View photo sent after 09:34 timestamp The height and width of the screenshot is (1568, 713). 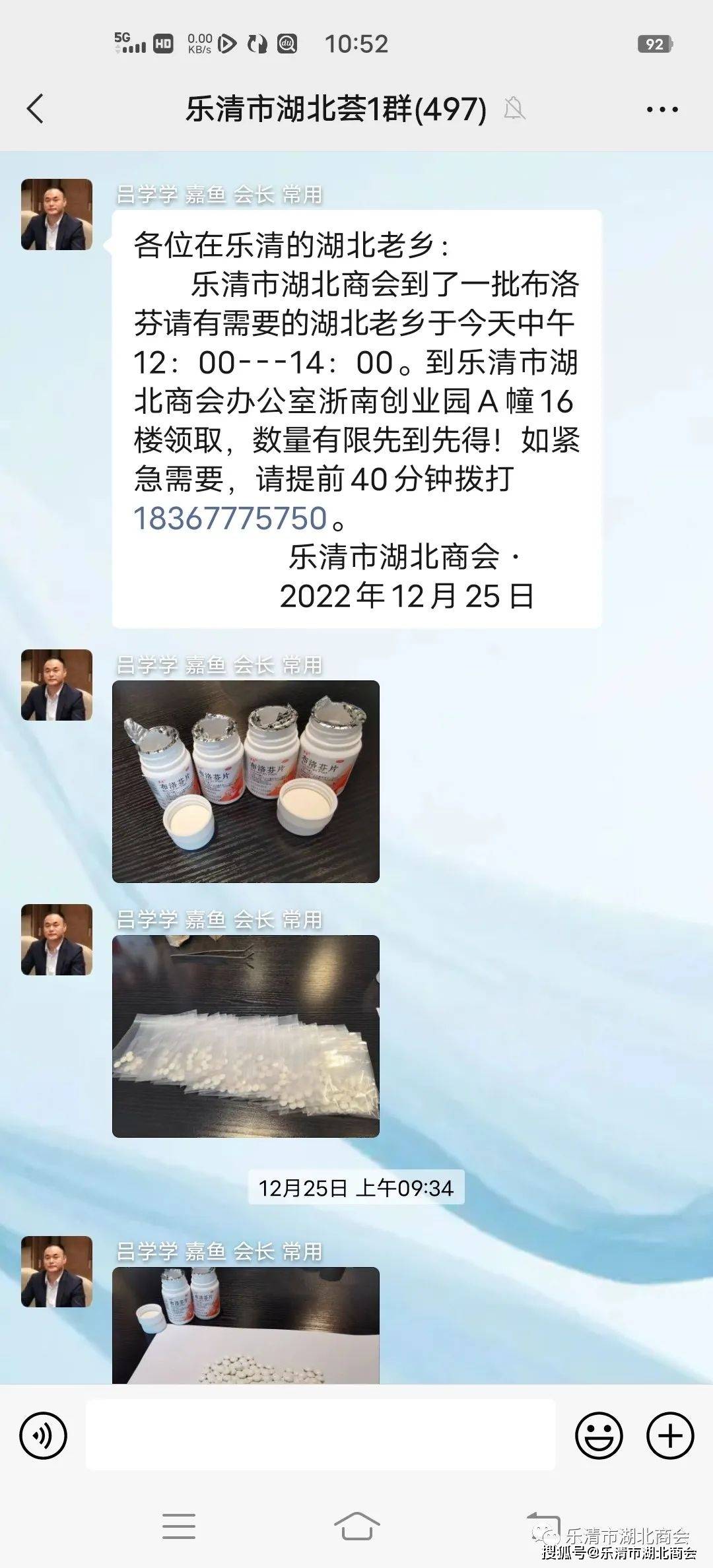click(x=246, y=1325)
